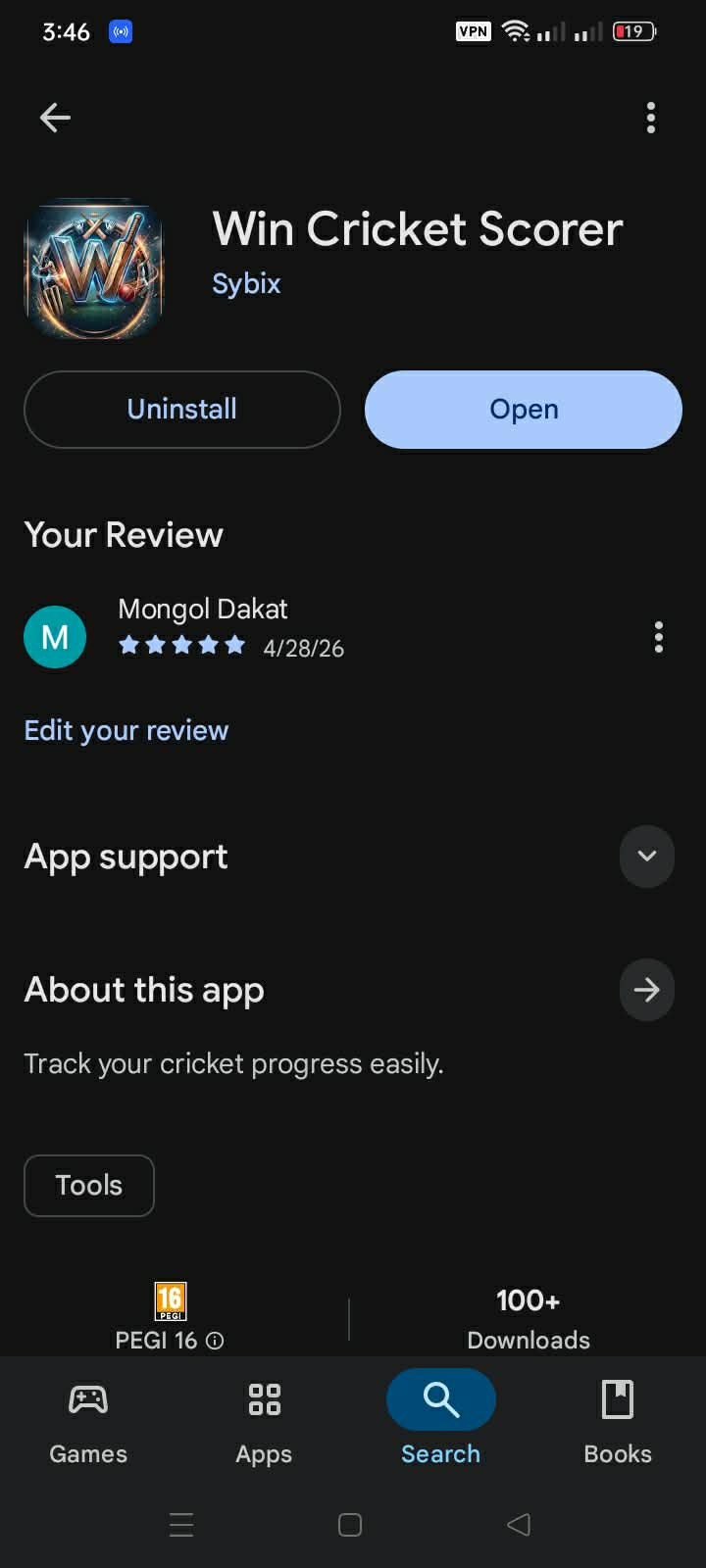Switch to the Apps tab
The height and width of the screenshot is (1568, 706).
tap(264, 1421)
